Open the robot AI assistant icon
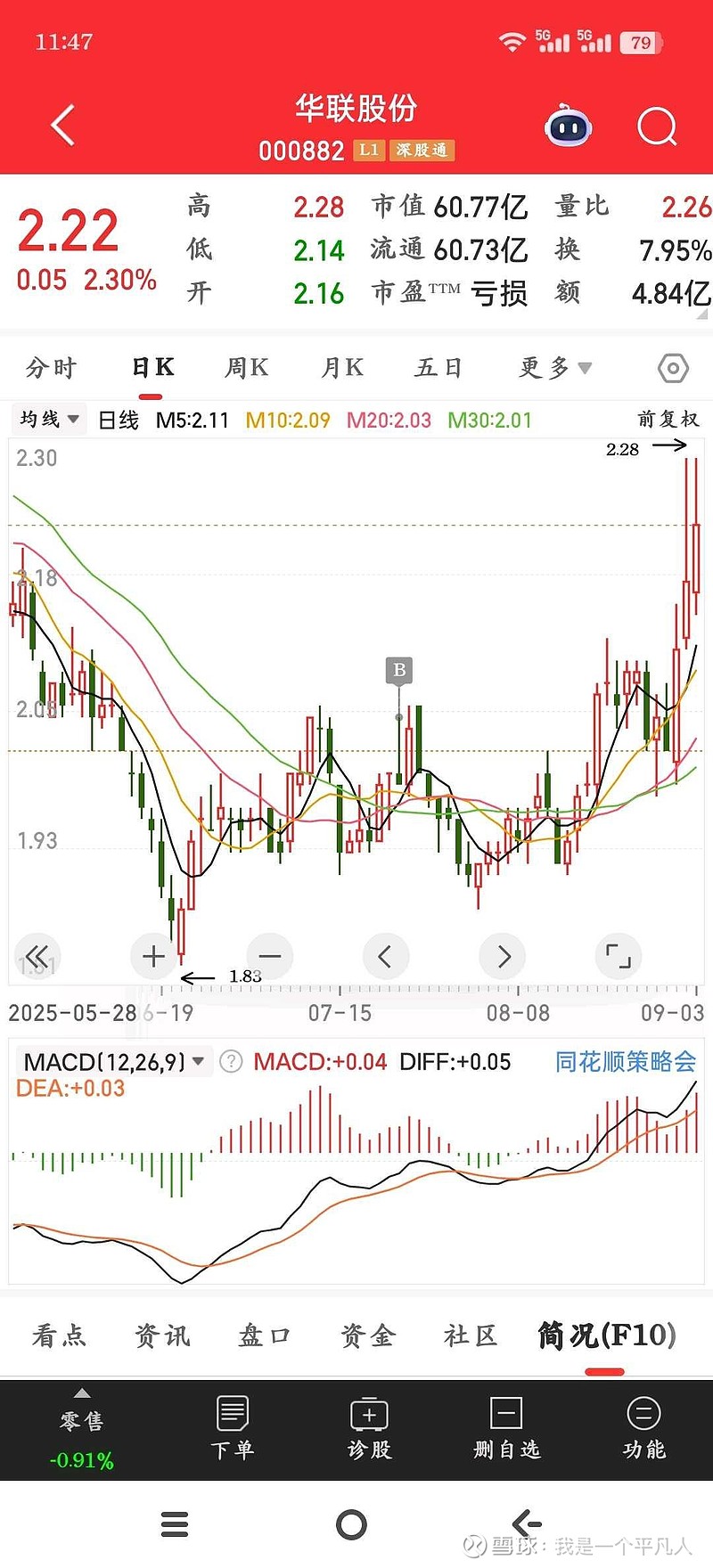The height and width of the screenshot is (1568, 713). (568, 127)
